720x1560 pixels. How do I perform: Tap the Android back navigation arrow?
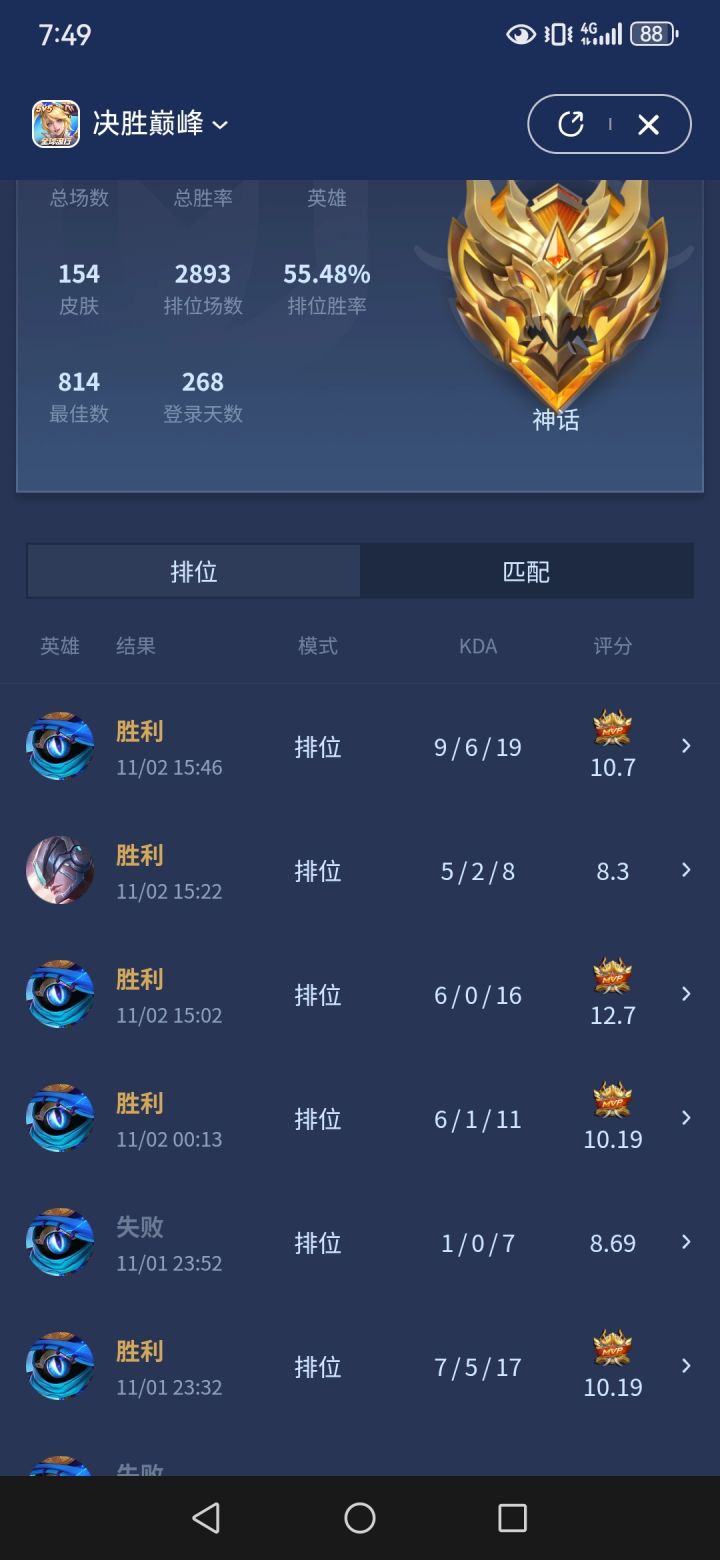click(206, 1518)
